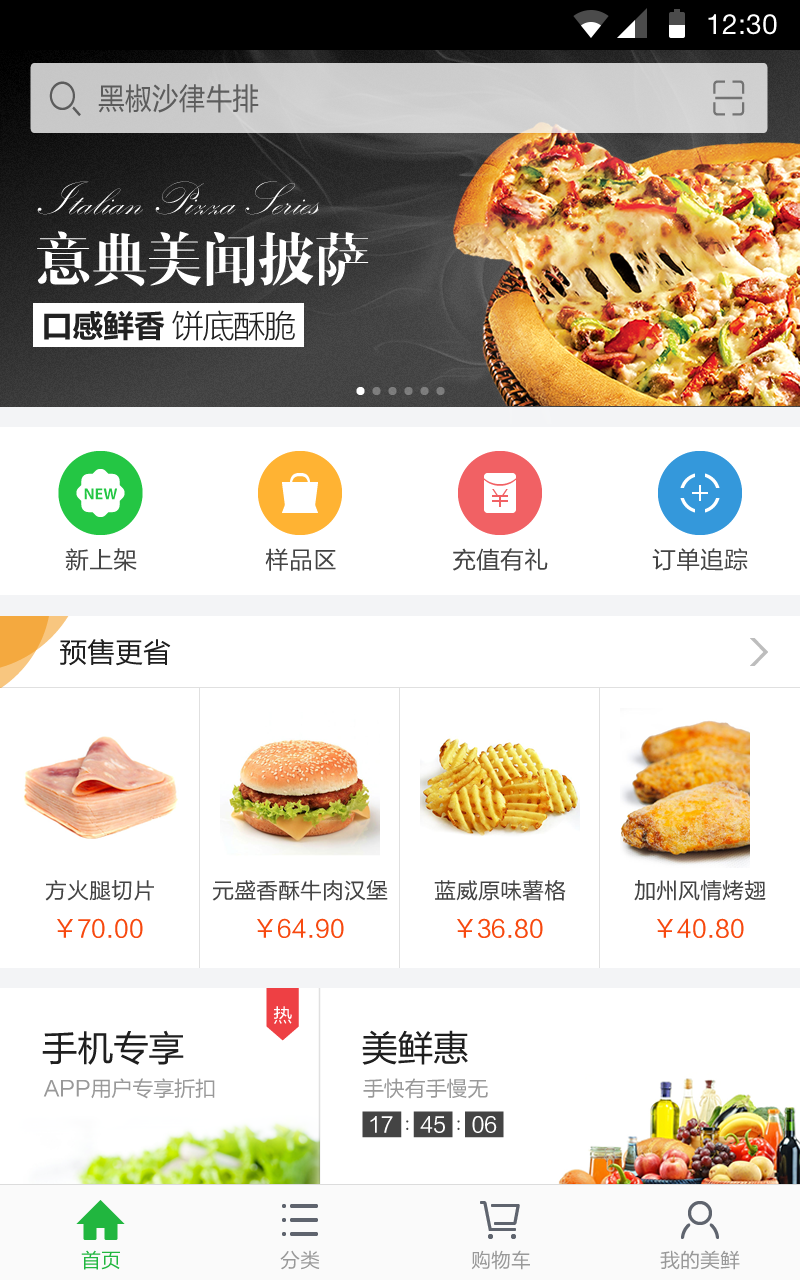Tap the red 热 hot badge
800x1280 pixels.
282,1011
